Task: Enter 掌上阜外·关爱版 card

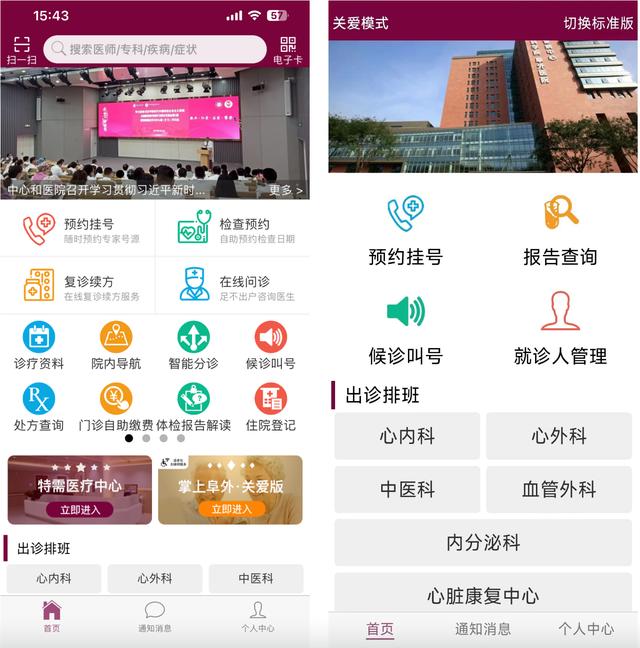Action: click(230, 491)
